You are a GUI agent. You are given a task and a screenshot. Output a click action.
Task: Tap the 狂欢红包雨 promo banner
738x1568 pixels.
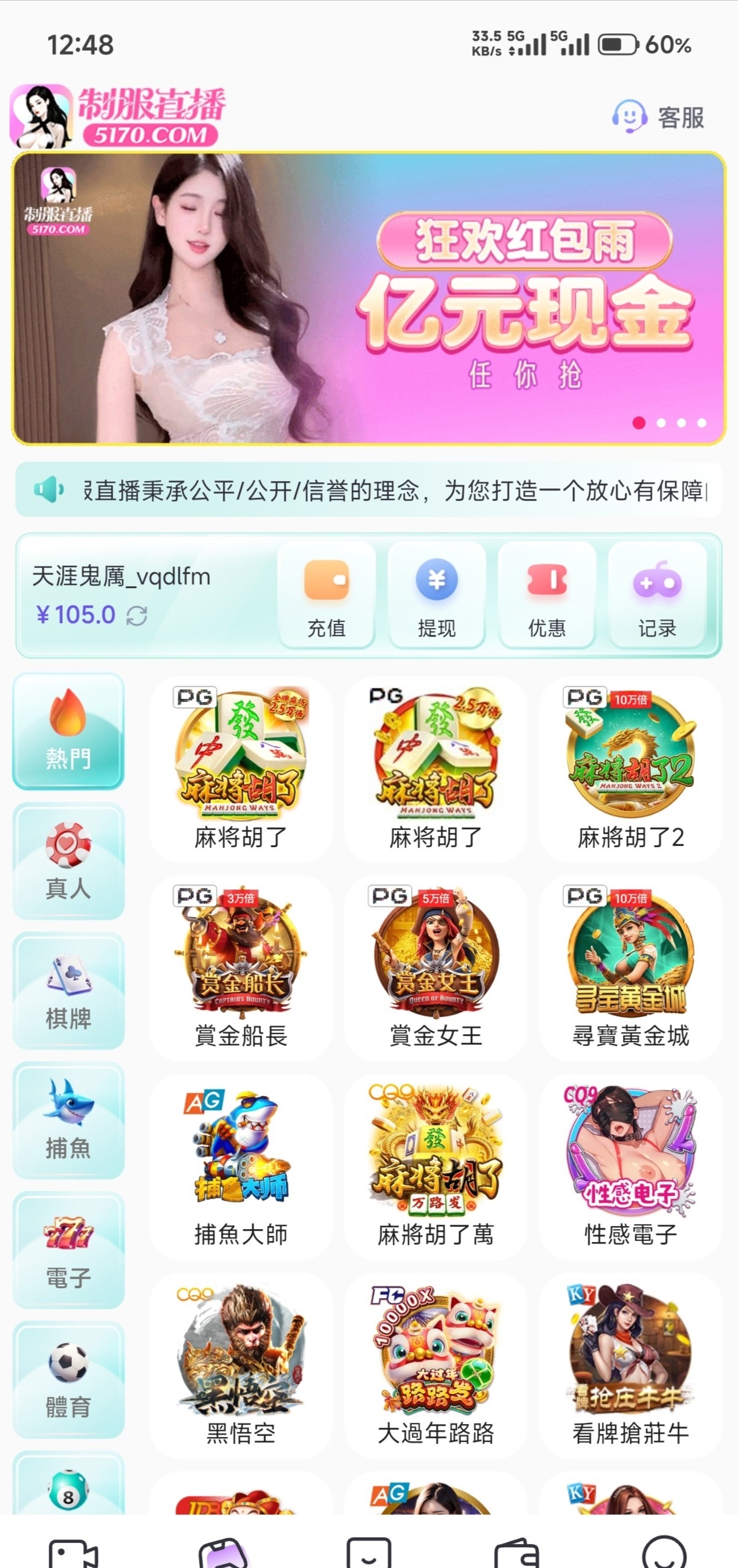tap(369, 298)
